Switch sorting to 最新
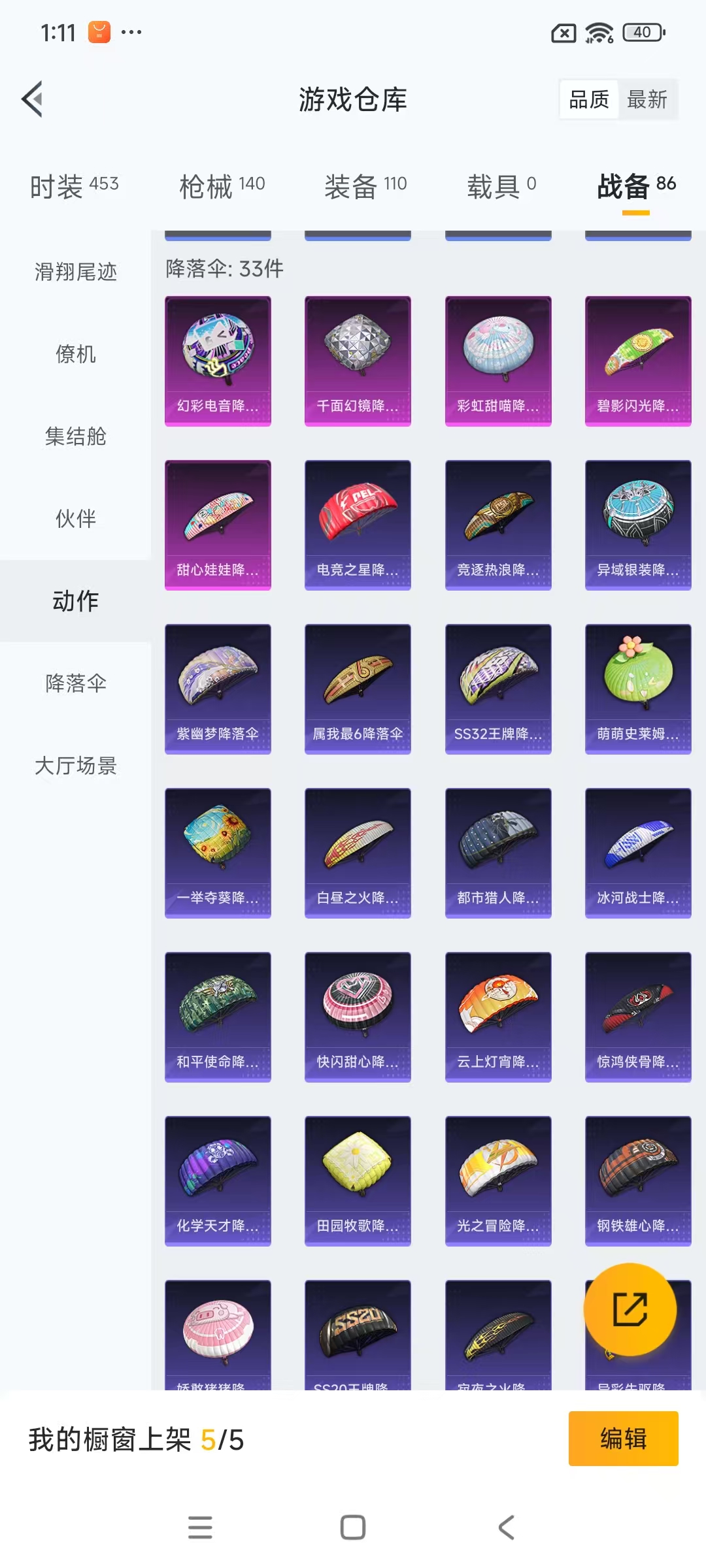Viewport: 706px width, 1568px height. point(647,100)
